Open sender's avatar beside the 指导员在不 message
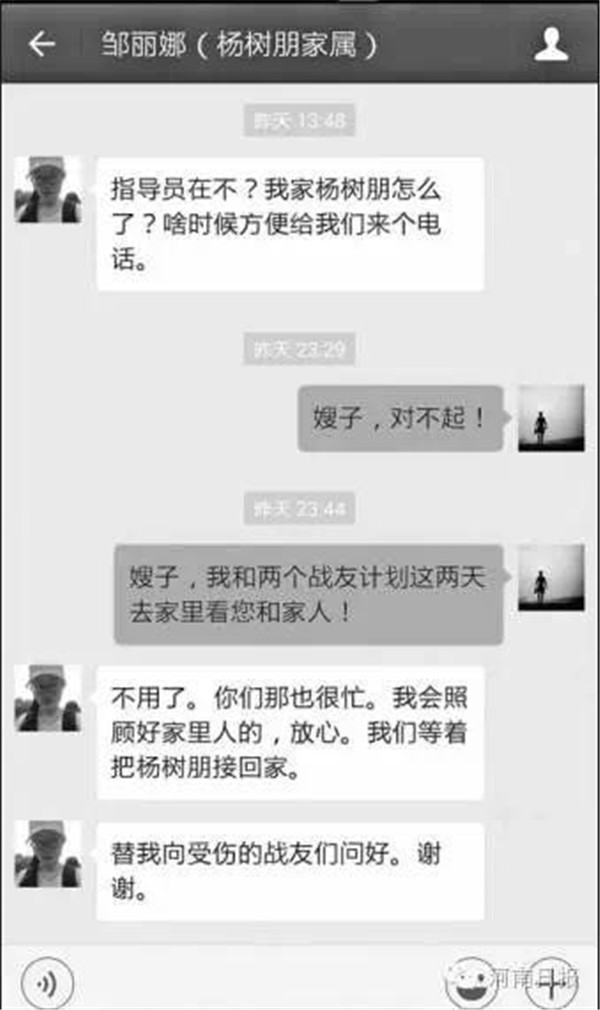This screenshot has width=600, height=1010. [47, 189]
